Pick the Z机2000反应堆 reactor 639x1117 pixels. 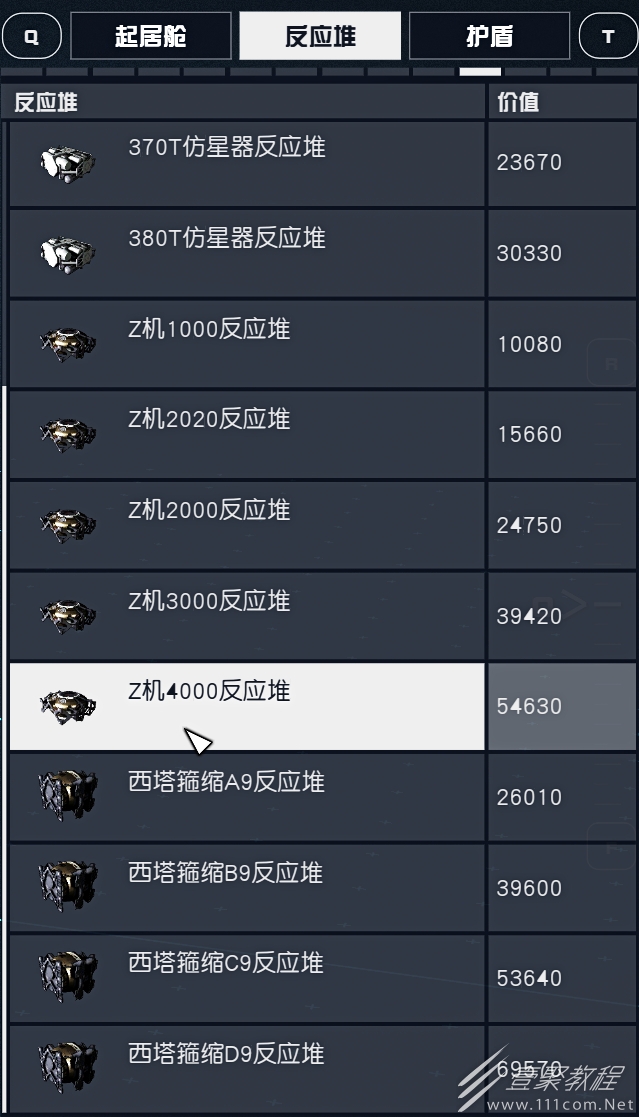tap(247, 525)
